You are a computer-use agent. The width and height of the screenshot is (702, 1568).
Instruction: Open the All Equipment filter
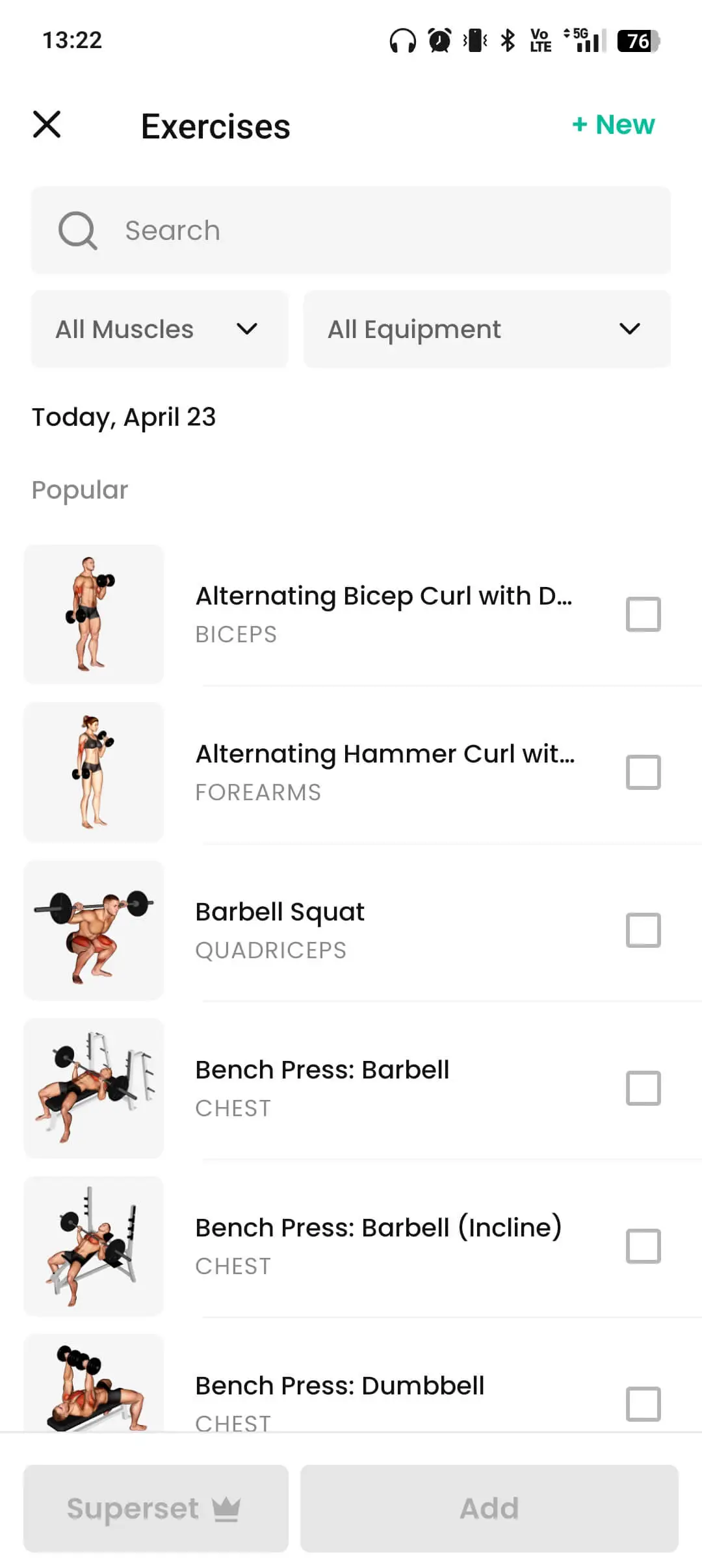coord(487,329)
